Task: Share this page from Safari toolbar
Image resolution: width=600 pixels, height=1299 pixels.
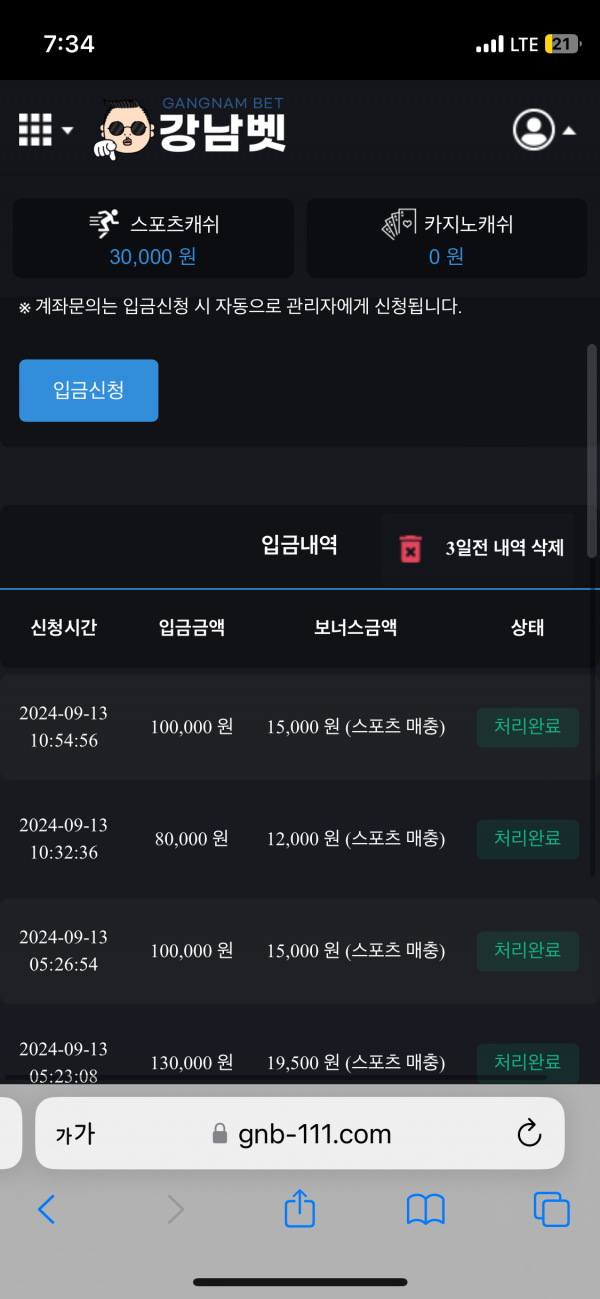Action: tap(299, 1210)
